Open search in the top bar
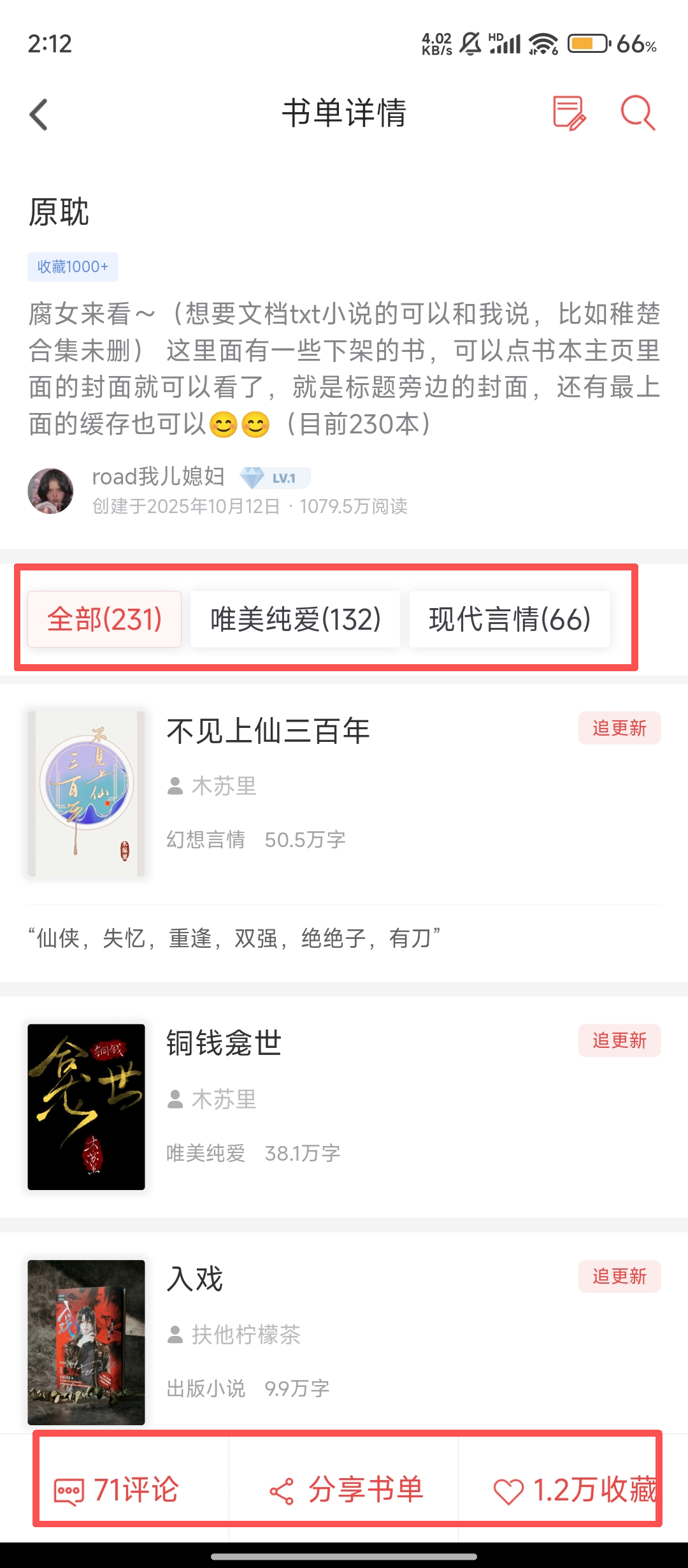688x1568 pixels. coord(638,113)
